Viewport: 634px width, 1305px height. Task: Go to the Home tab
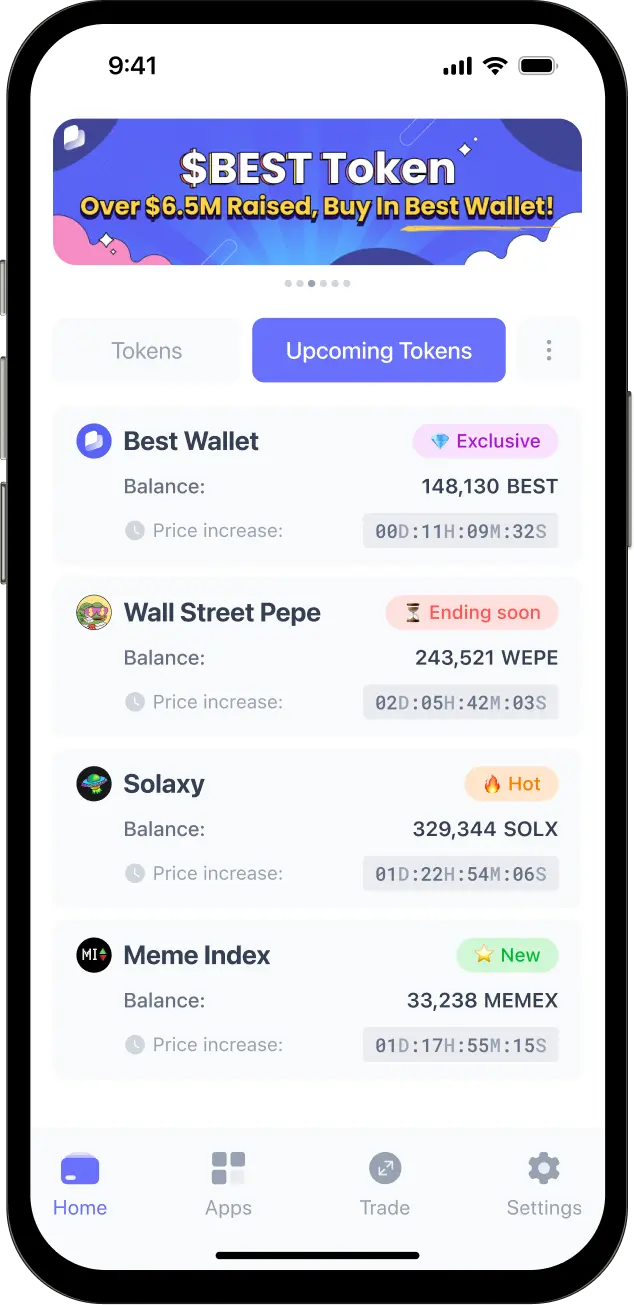tap(80, 1184)
